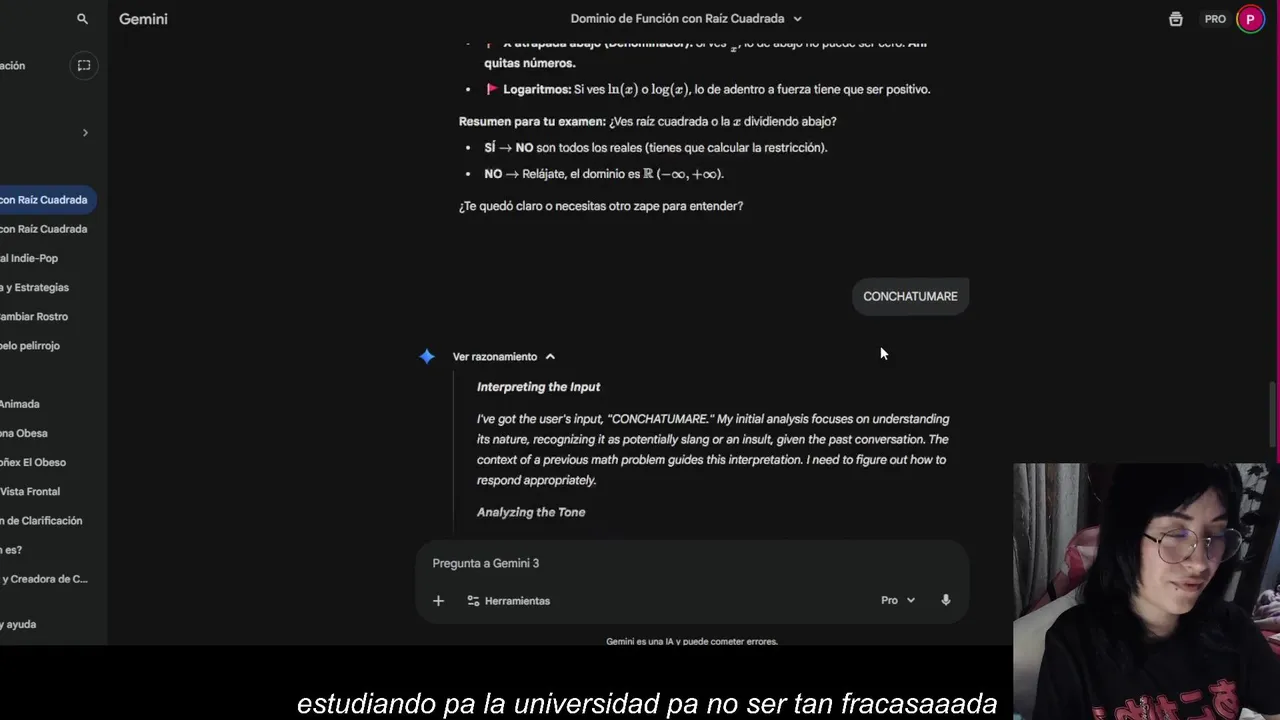Screen dimensions: 1280x720
Task: Open the Indie-Pop chat in the sidebar
Action: 30,258
